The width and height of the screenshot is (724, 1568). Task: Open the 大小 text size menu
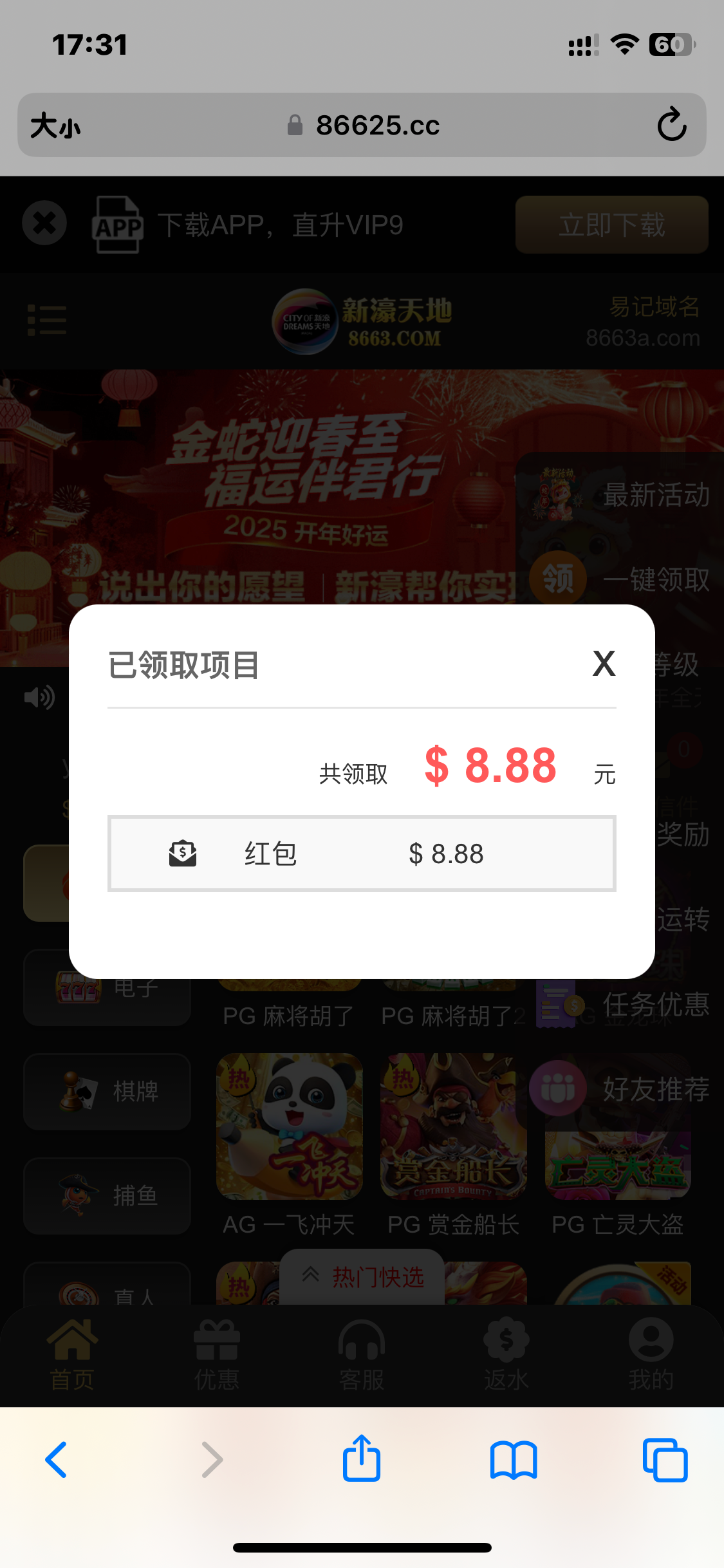pos(56,125)
